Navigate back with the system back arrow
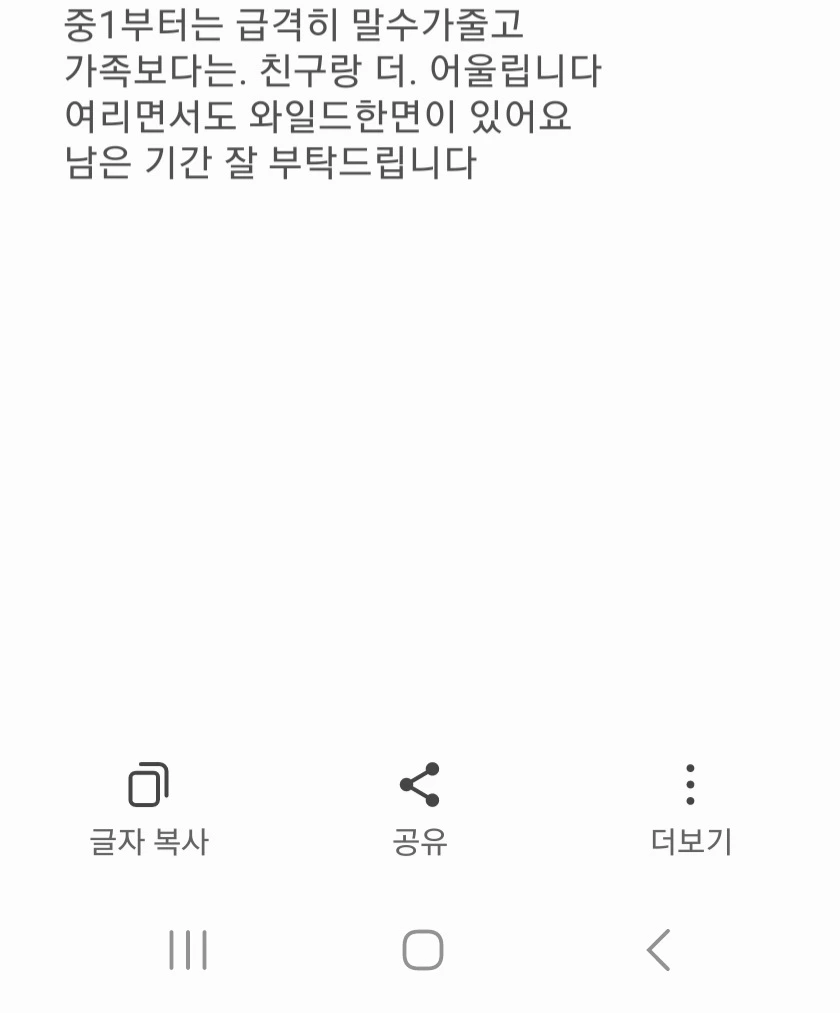This screenshot has width=840, height=1013. (x=658, y=950)
